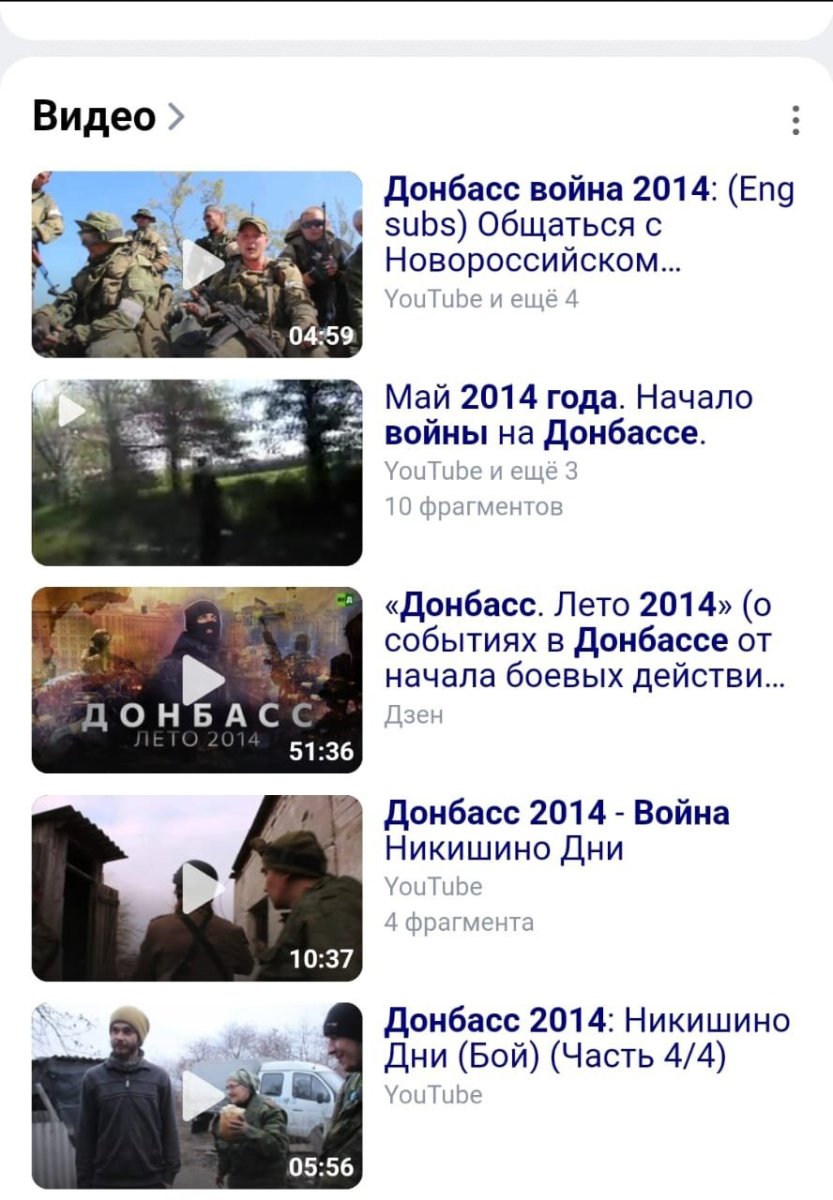Open «Донбасс 2014 - Война Никишино Дни» title

click(556, 830)
